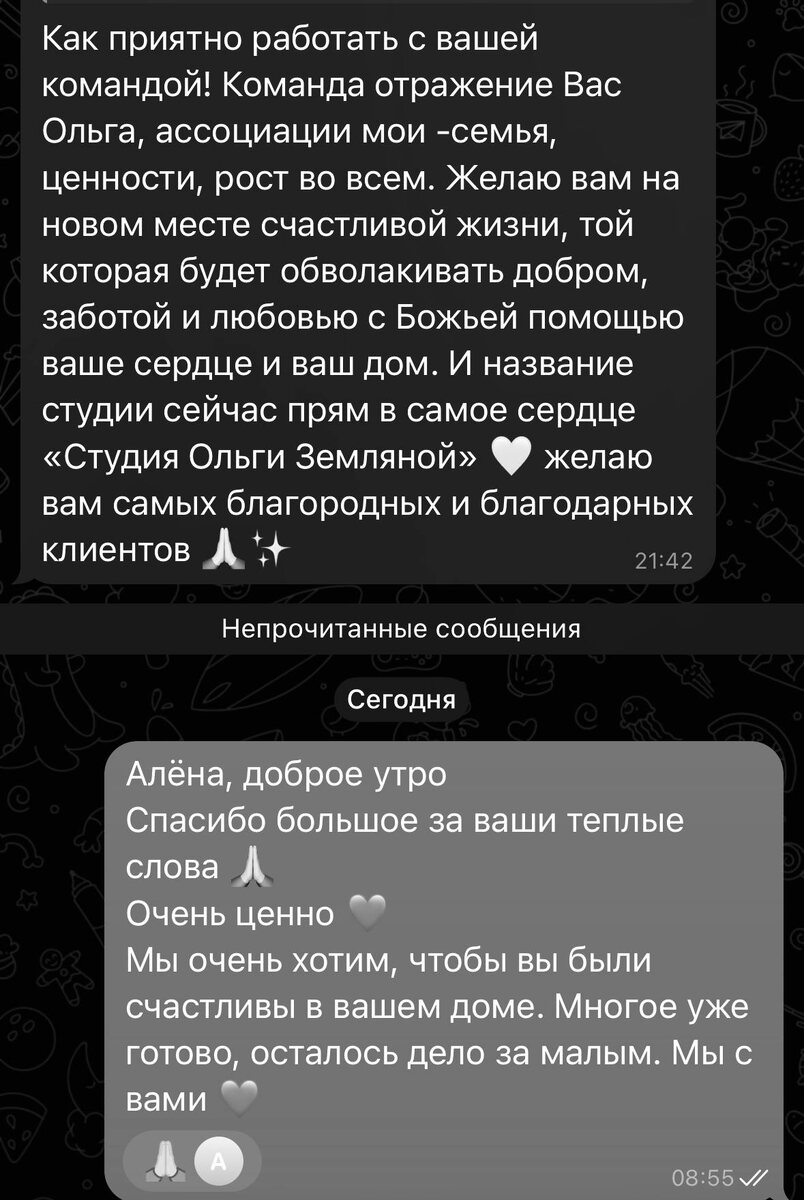Select the long message ending at 21:42
This screenshot has height=1200, width=804.
click(x=360, y=290)
